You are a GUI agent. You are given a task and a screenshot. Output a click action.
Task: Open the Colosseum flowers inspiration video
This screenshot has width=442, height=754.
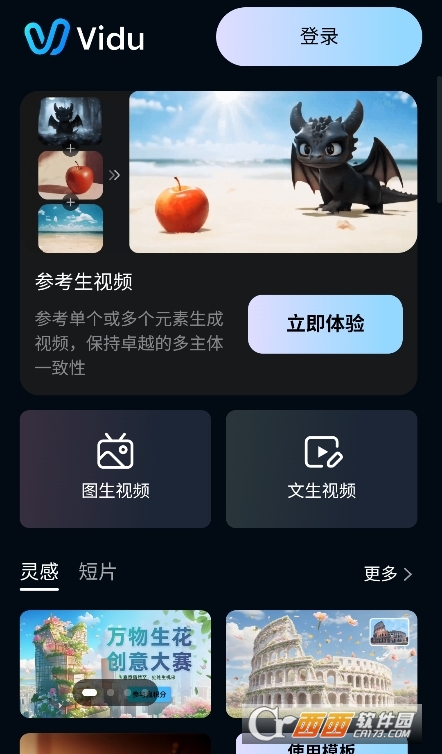(x=322, y=664)
